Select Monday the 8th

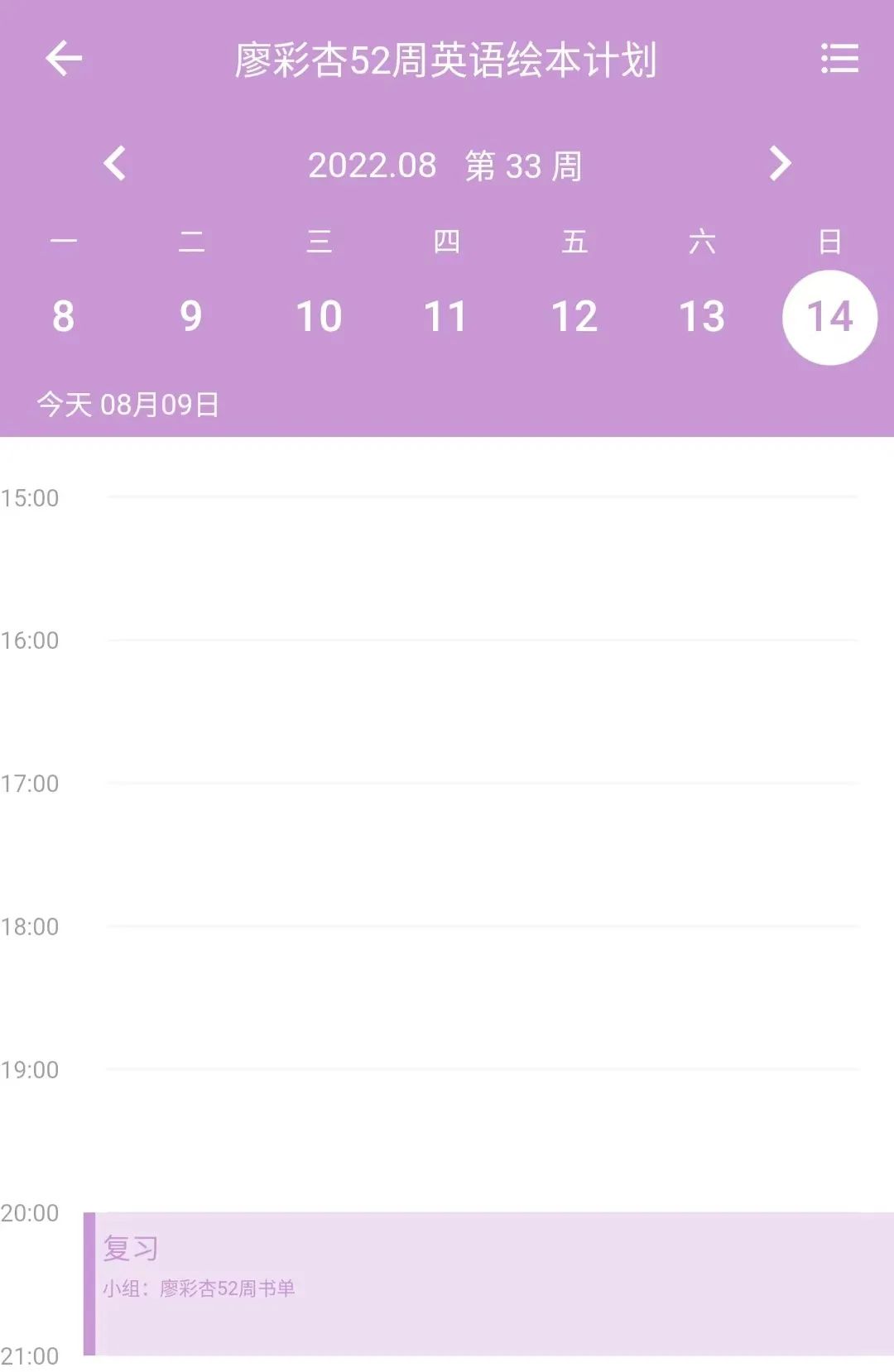pos(64,316)
